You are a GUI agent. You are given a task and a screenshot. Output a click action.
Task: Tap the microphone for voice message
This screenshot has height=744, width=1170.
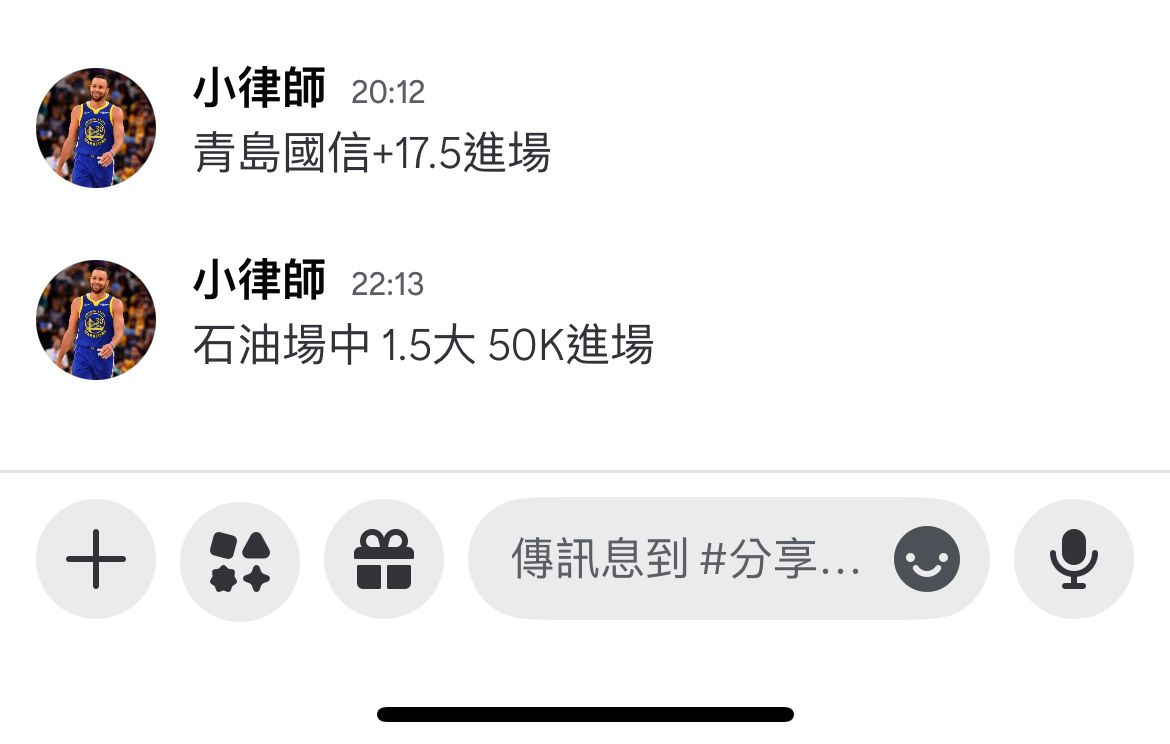[1073, 559]
